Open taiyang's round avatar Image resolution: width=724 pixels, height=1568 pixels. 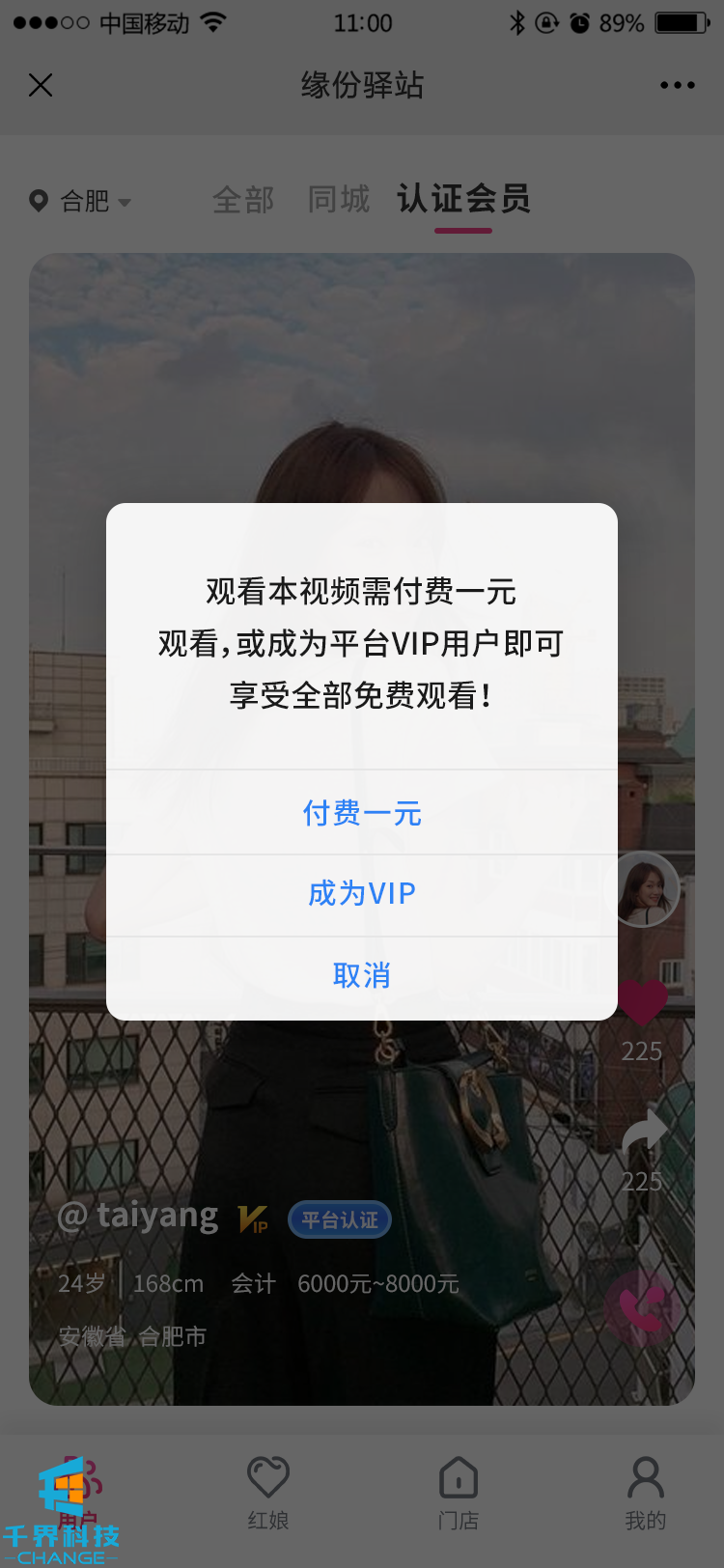(650, 890)
